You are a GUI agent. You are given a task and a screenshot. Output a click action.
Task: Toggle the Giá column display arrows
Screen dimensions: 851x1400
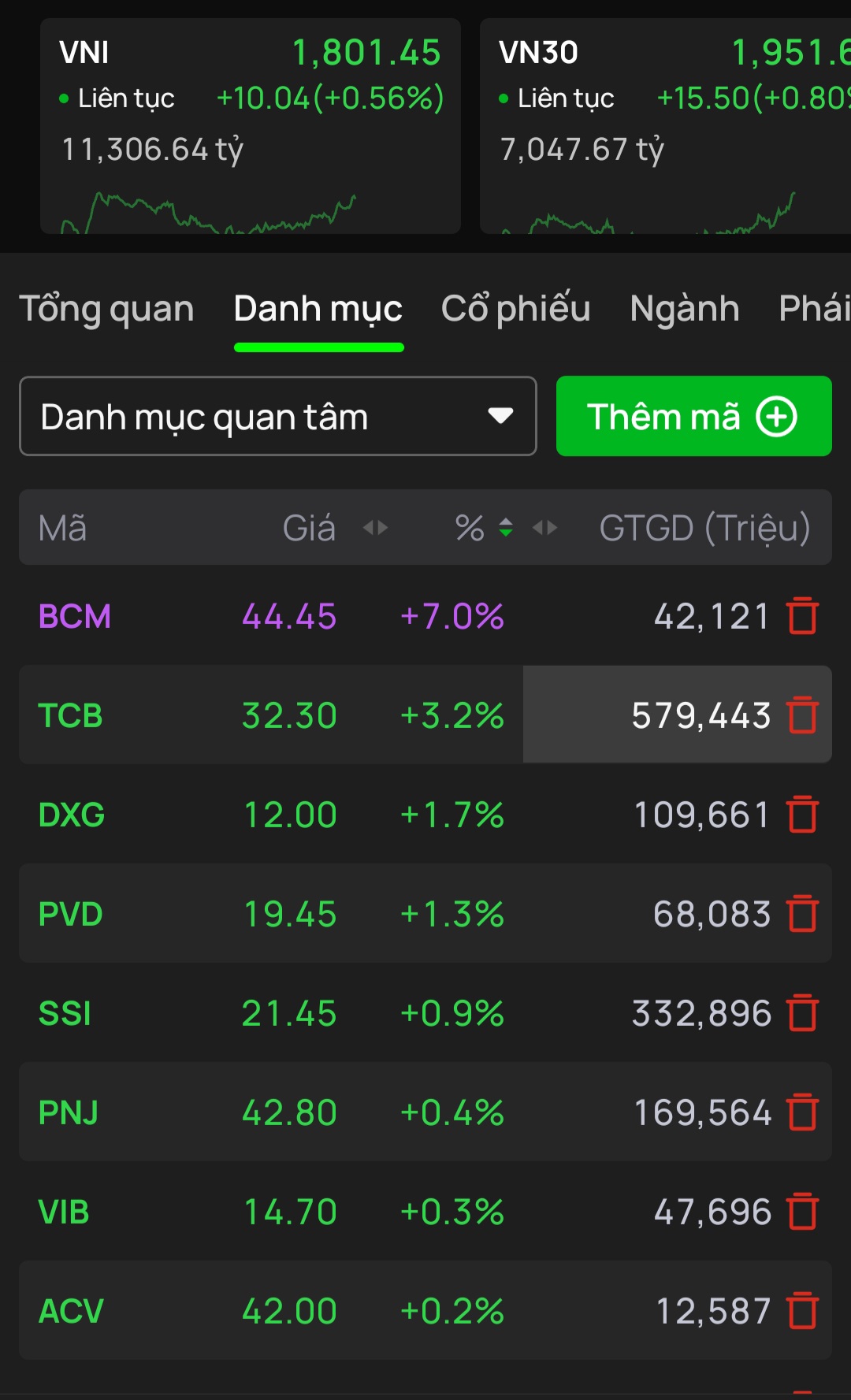coord(375,528)
